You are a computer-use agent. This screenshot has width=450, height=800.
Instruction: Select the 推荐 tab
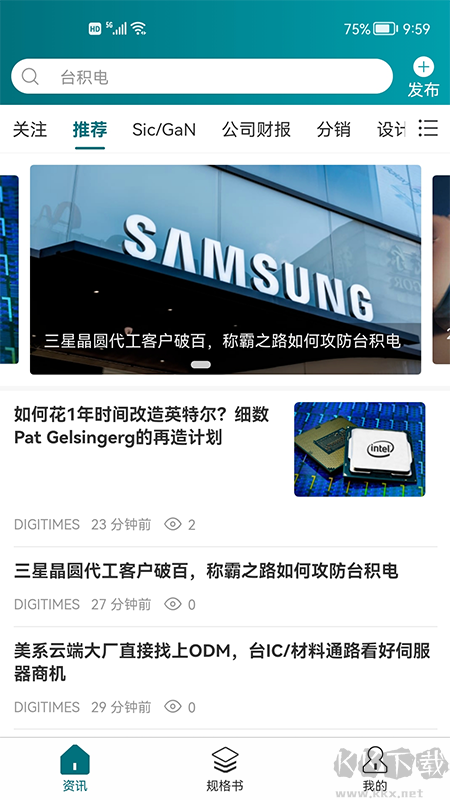click(x=90, y=130)
